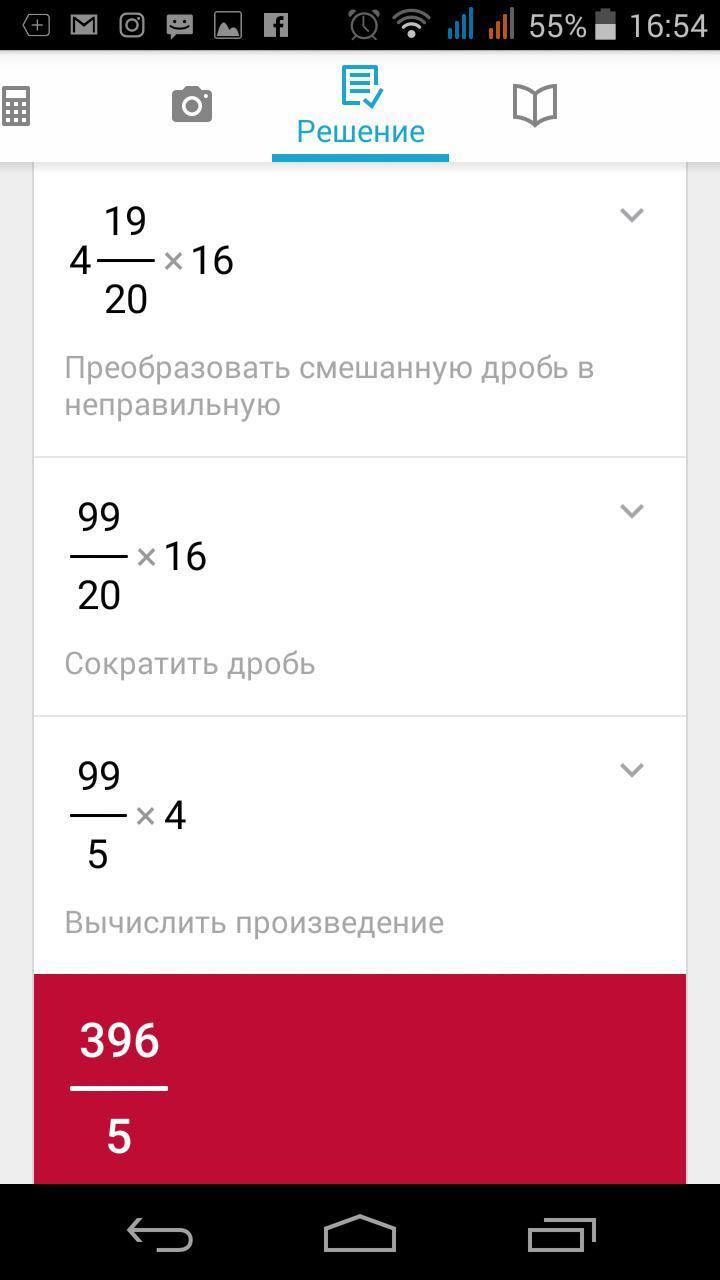The height and width of the screenshot is (1280, 720).
Task: Expand the mixed fraction conversion step
Action: (x=631, y=215)
